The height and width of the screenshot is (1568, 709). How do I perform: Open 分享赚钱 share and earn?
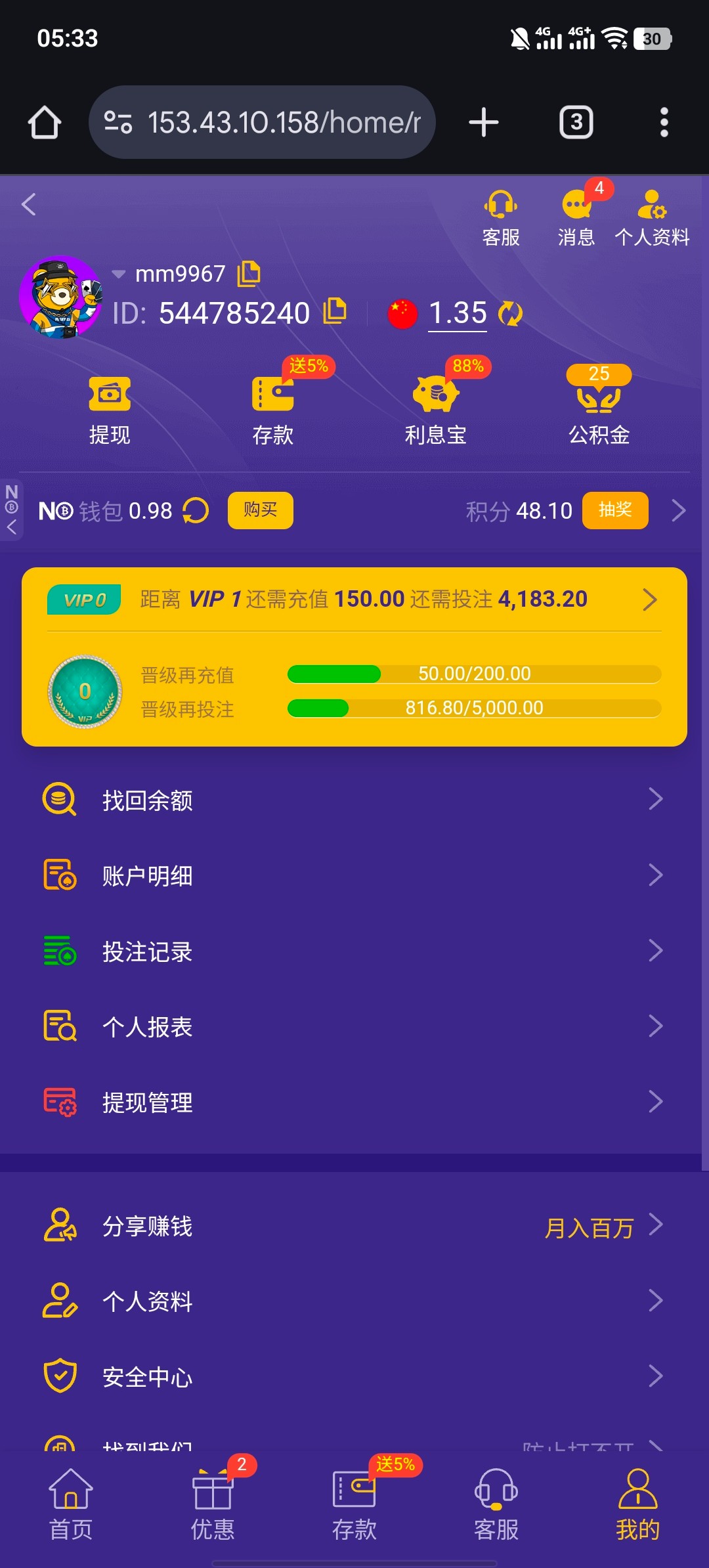tap(354, 1226)
